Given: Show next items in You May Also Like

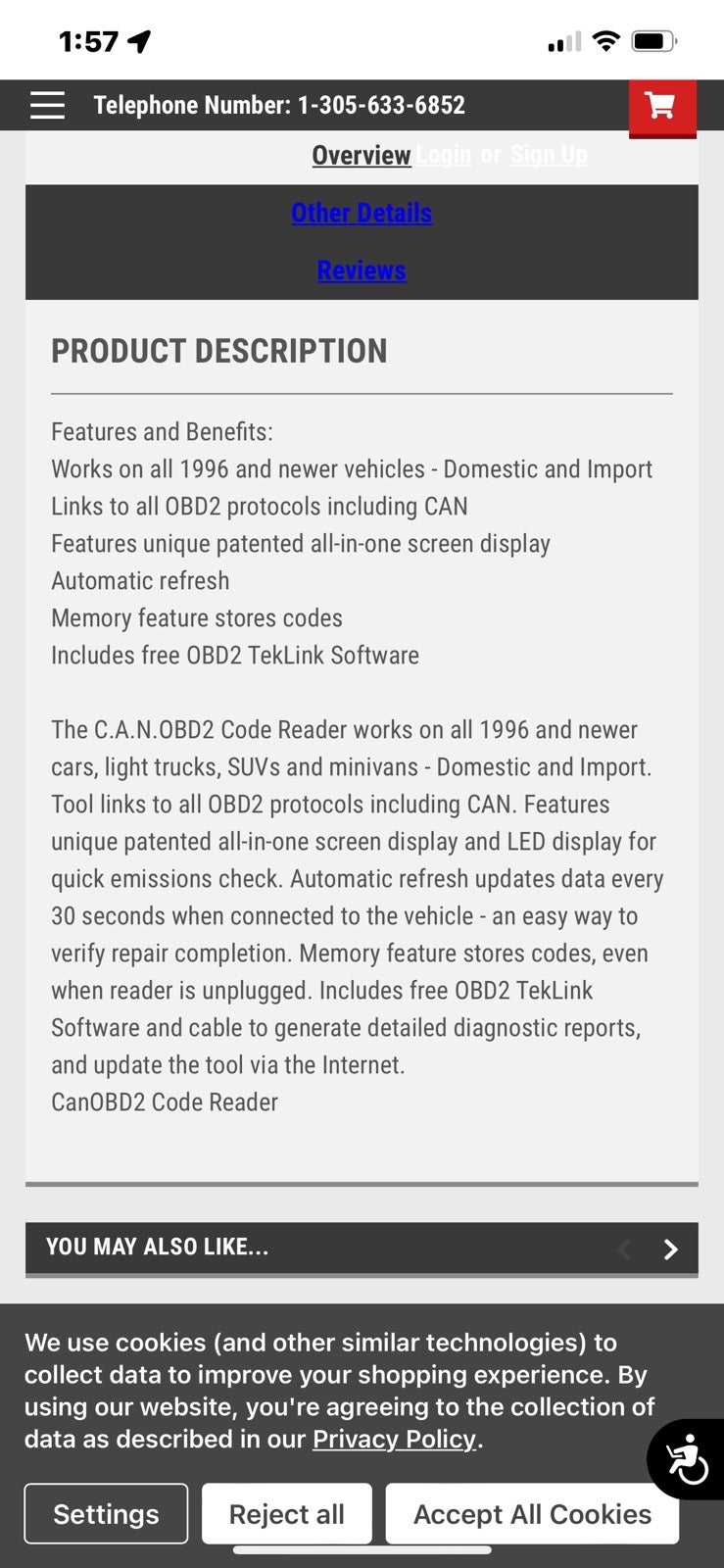Looking at the screenshot, I should [670, 1249].
